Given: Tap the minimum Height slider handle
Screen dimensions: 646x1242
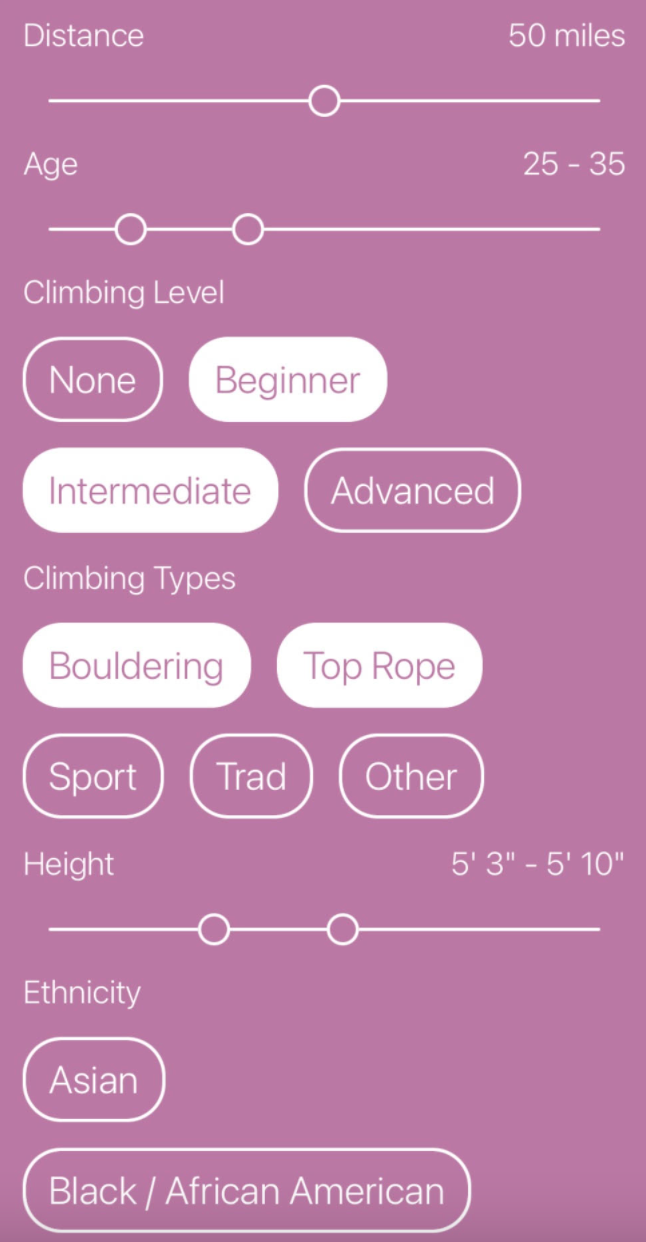Looking at the screenshot, I should click(213, 930).
